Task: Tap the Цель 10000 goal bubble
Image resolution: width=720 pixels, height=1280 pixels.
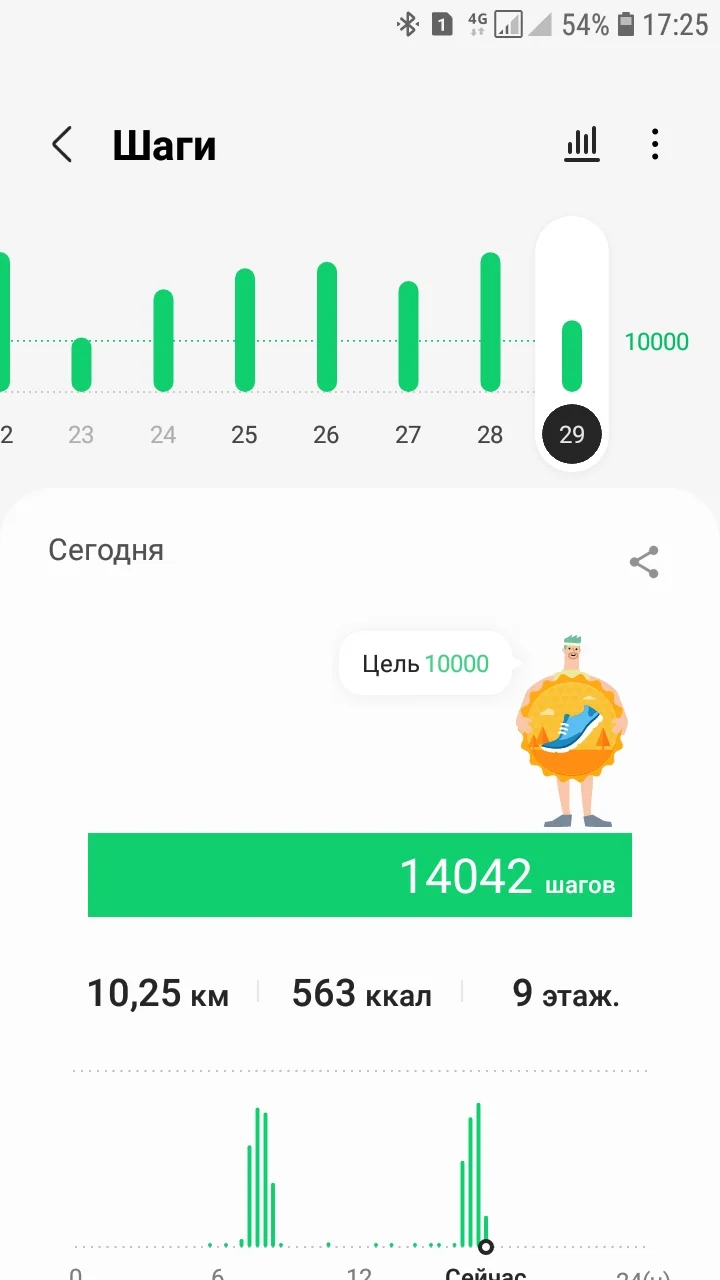Action: (426, 663)
